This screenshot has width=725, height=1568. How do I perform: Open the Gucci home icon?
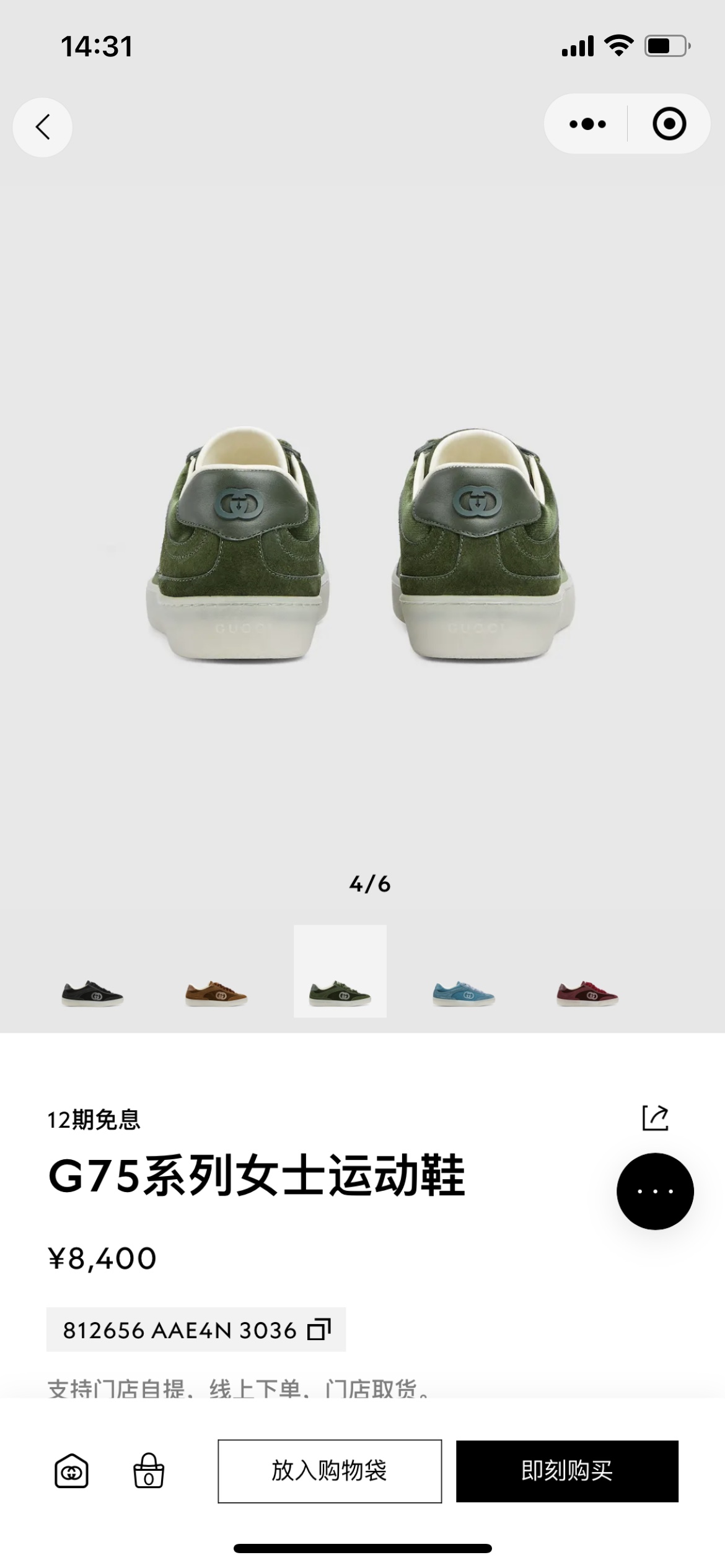[x=71, y=1471]
